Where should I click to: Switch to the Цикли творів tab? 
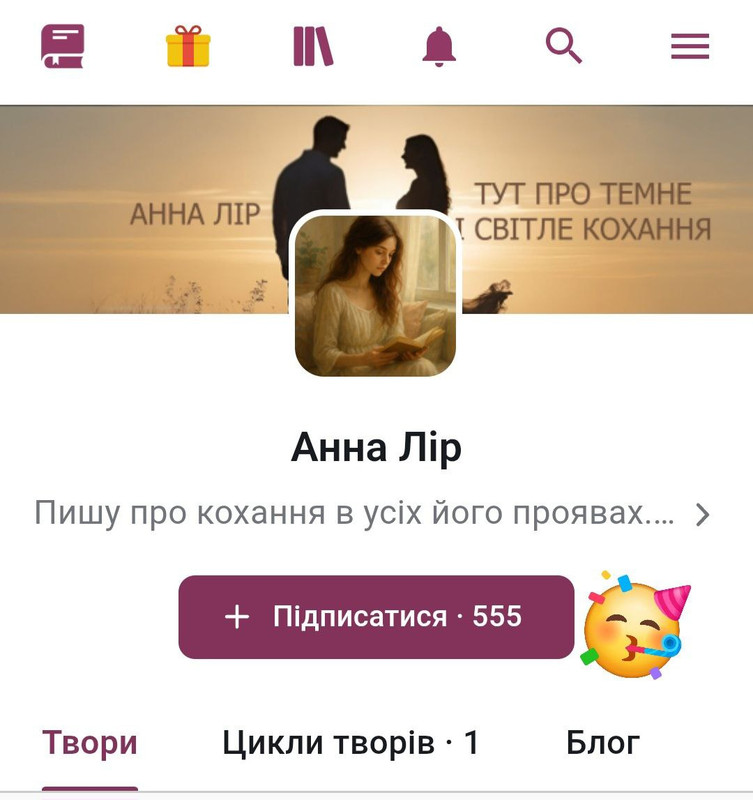351,743
